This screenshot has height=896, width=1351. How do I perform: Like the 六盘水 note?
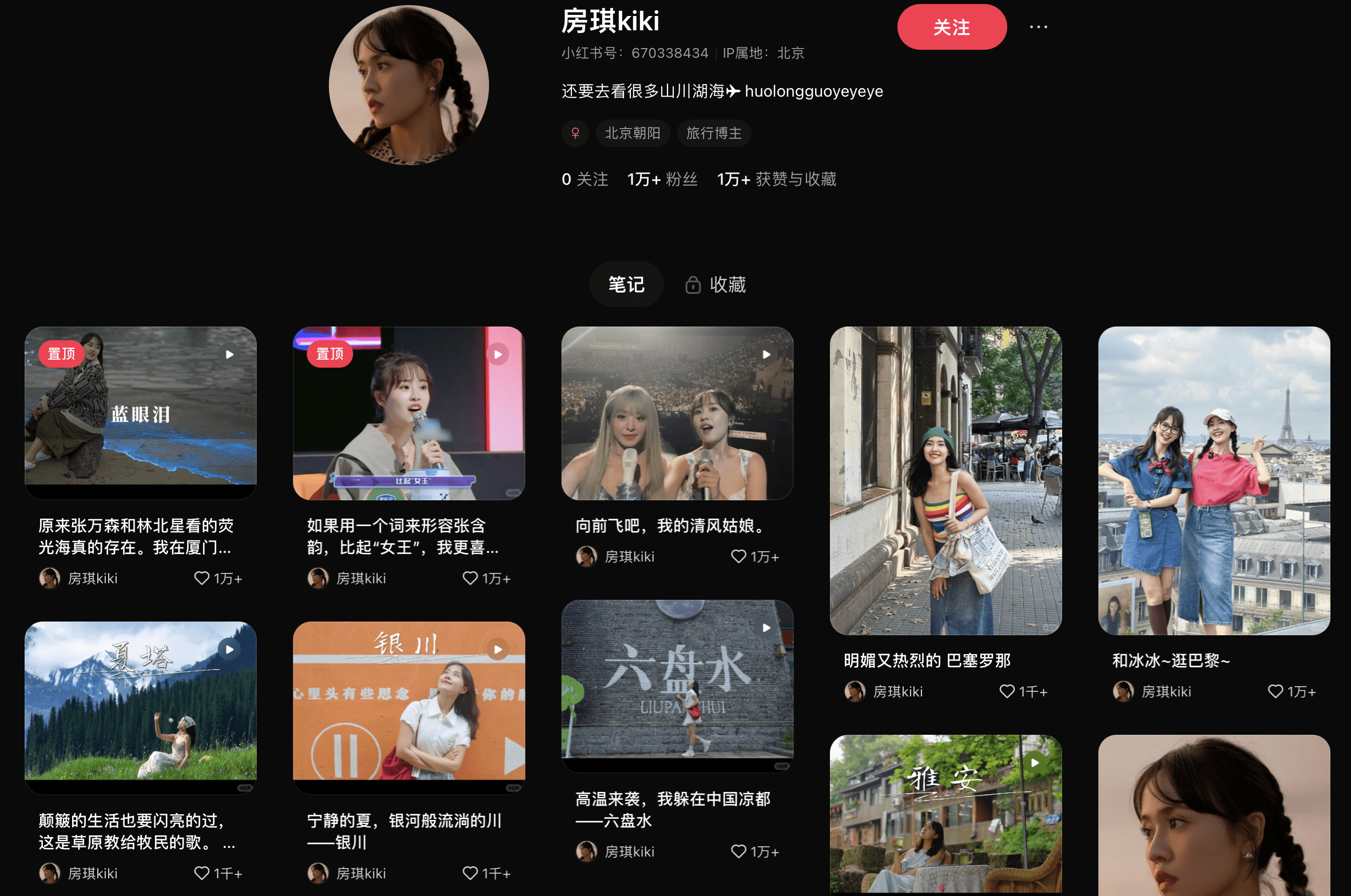coord(738,851)
